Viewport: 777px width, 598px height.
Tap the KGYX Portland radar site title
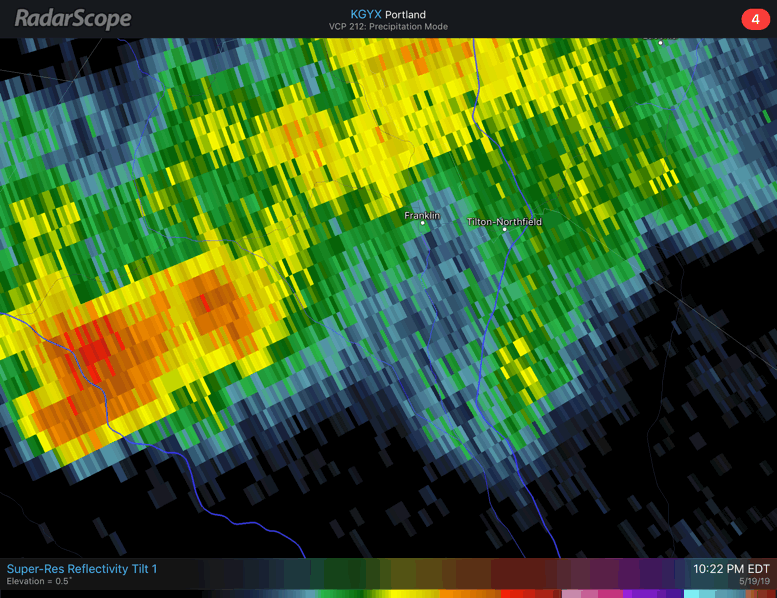[388, 14]
